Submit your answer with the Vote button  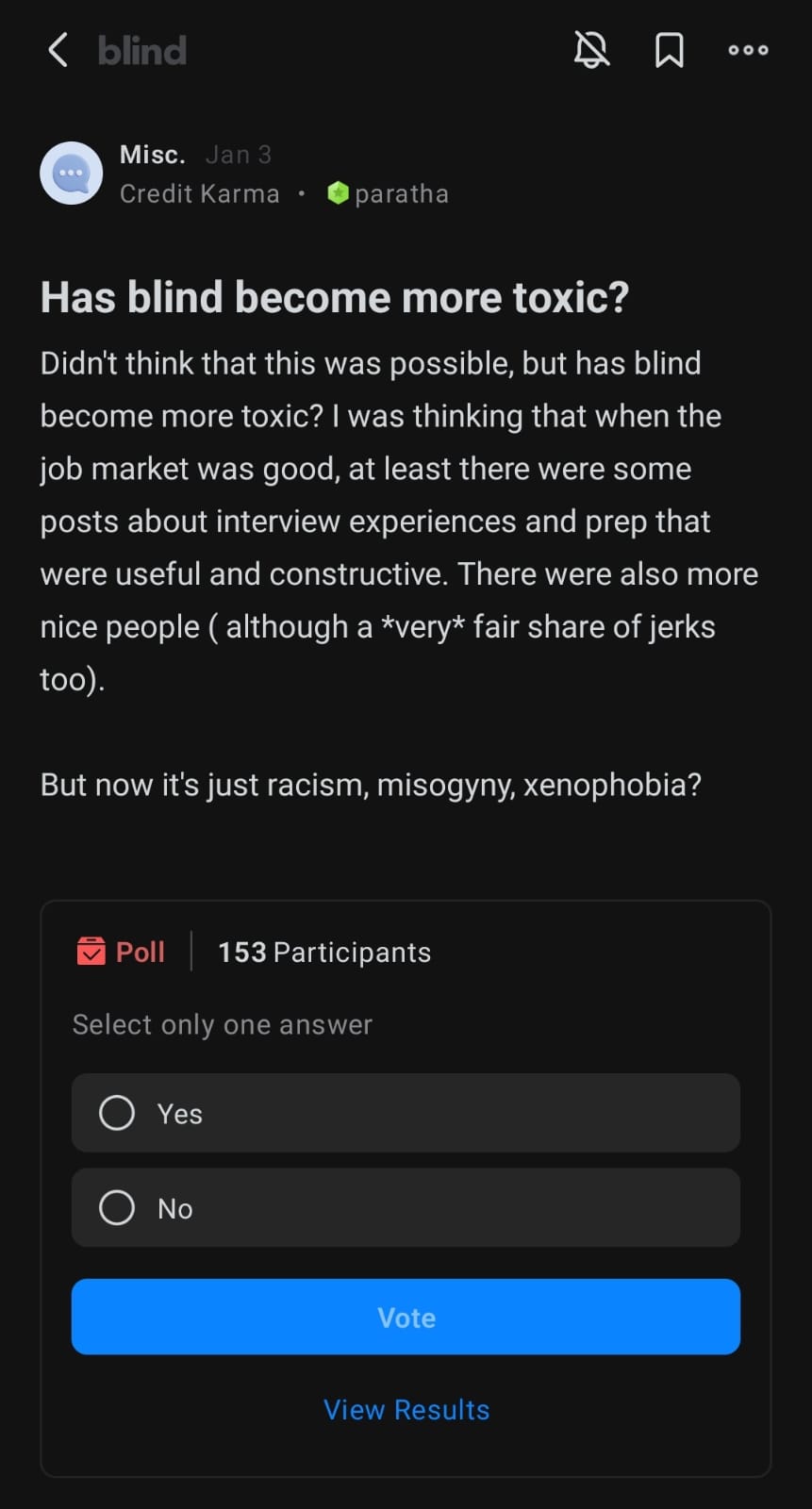coord(406,1317)
